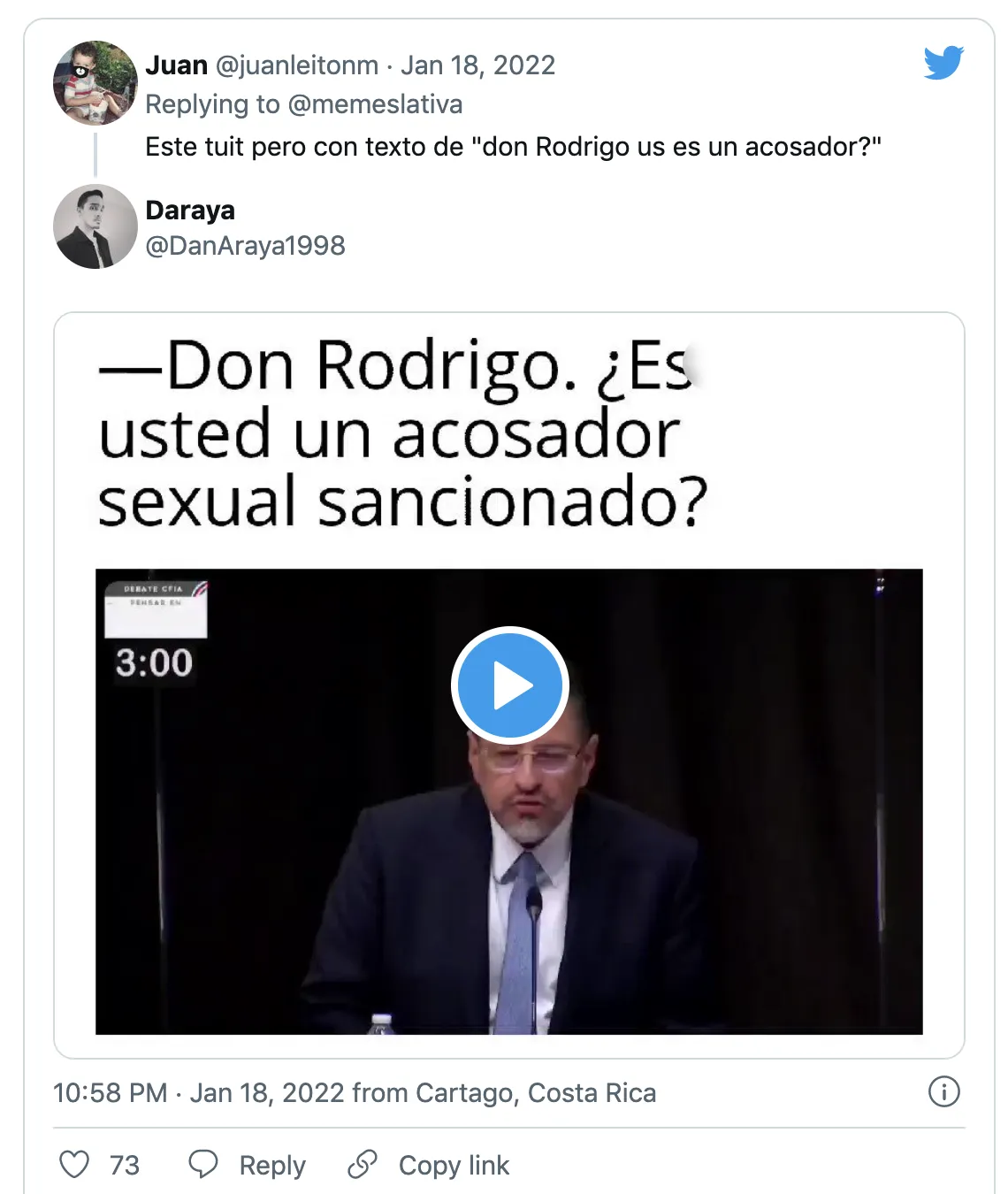Open Daraya's profile avatar
The image size is (1008, 1194).
pos(95,226)
